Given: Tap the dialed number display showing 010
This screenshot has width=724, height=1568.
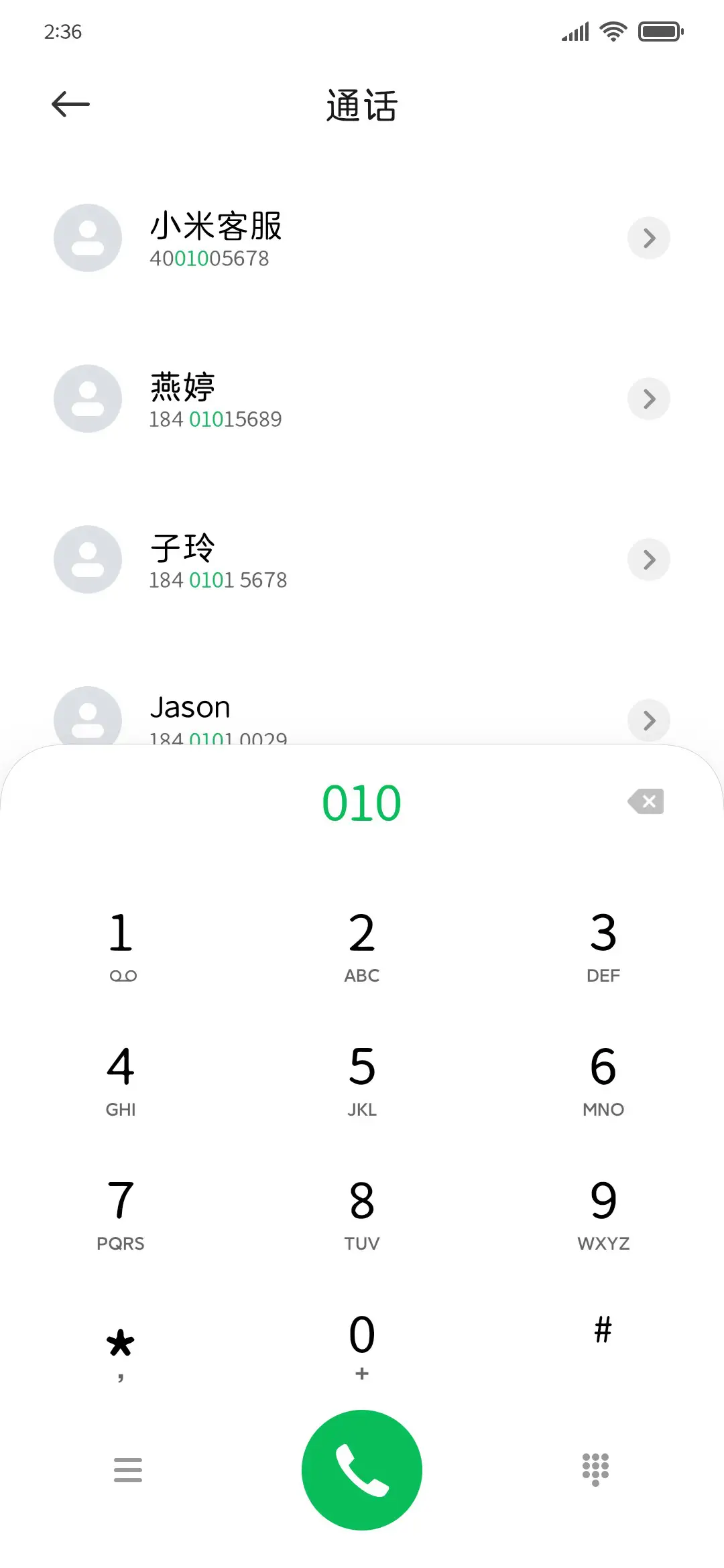Looking at the screenshot, I should click(361, 802).
